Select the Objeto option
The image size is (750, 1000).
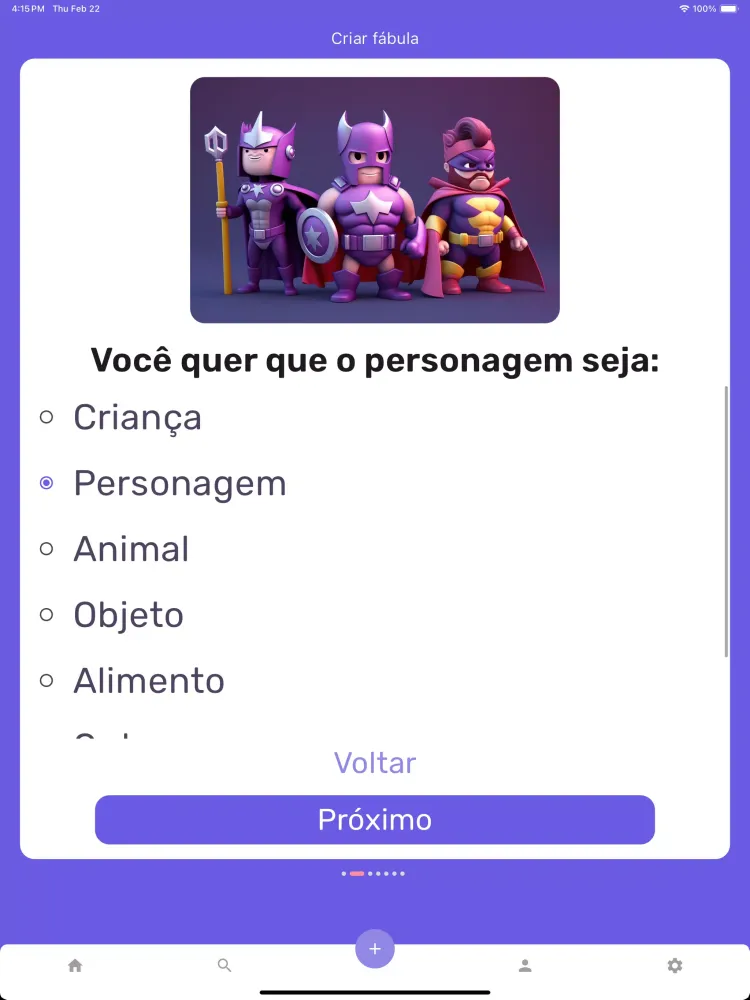[46, 615]
